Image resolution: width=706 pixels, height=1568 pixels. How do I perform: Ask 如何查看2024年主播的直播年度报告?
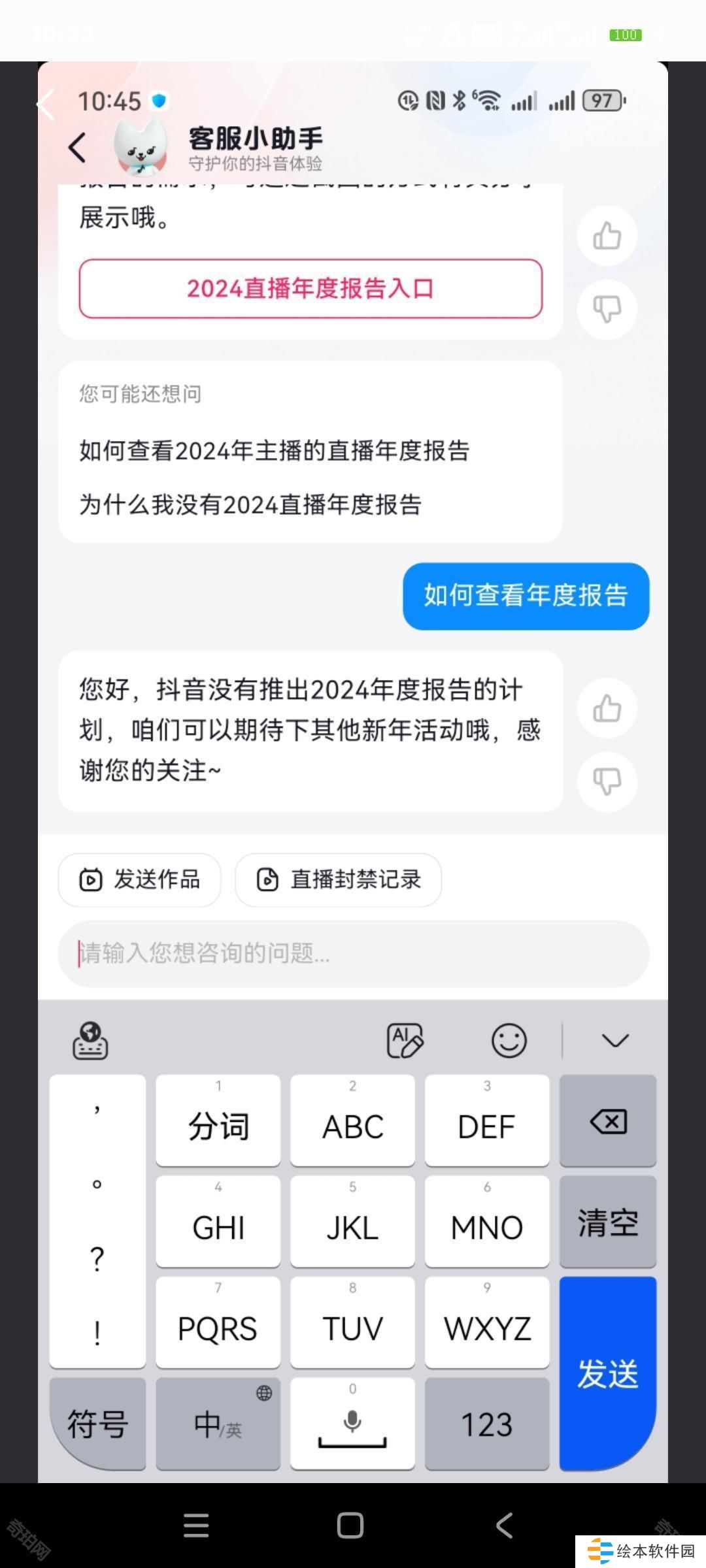(275, 451)
